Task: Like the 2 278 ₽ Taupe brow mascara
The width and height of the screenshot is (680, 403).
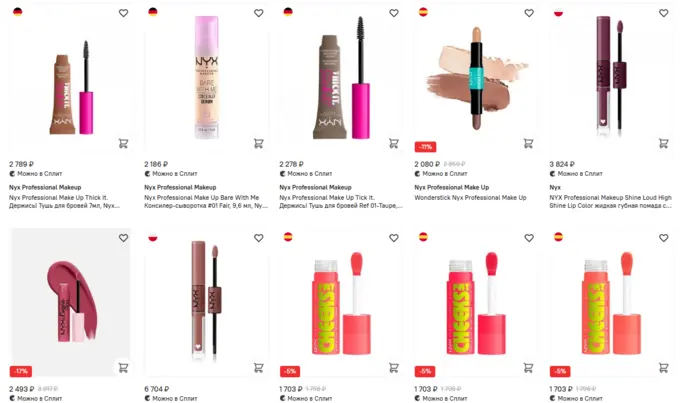Action: tap(393, 14)
